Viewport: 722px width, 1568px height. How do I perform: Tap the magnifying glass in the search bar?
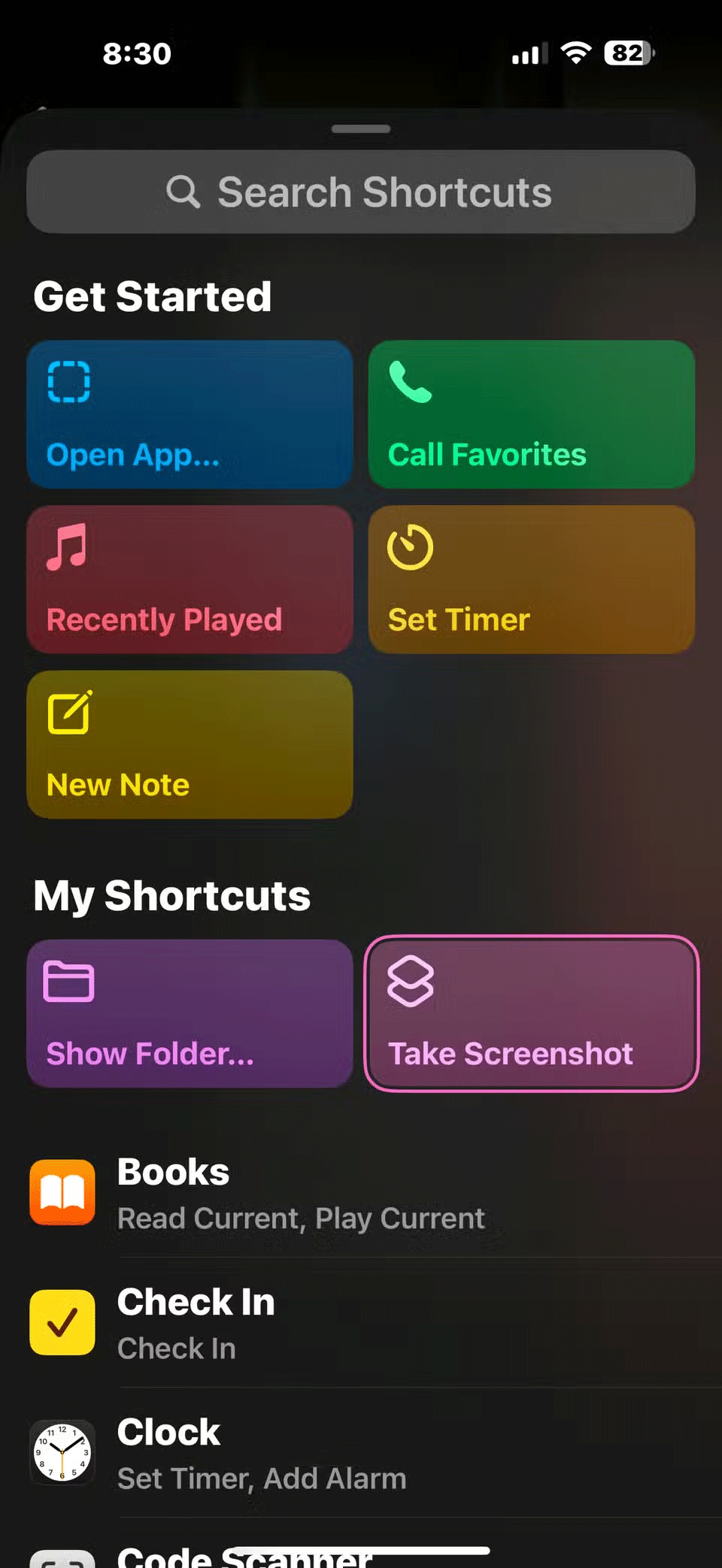tap(183, 191)
